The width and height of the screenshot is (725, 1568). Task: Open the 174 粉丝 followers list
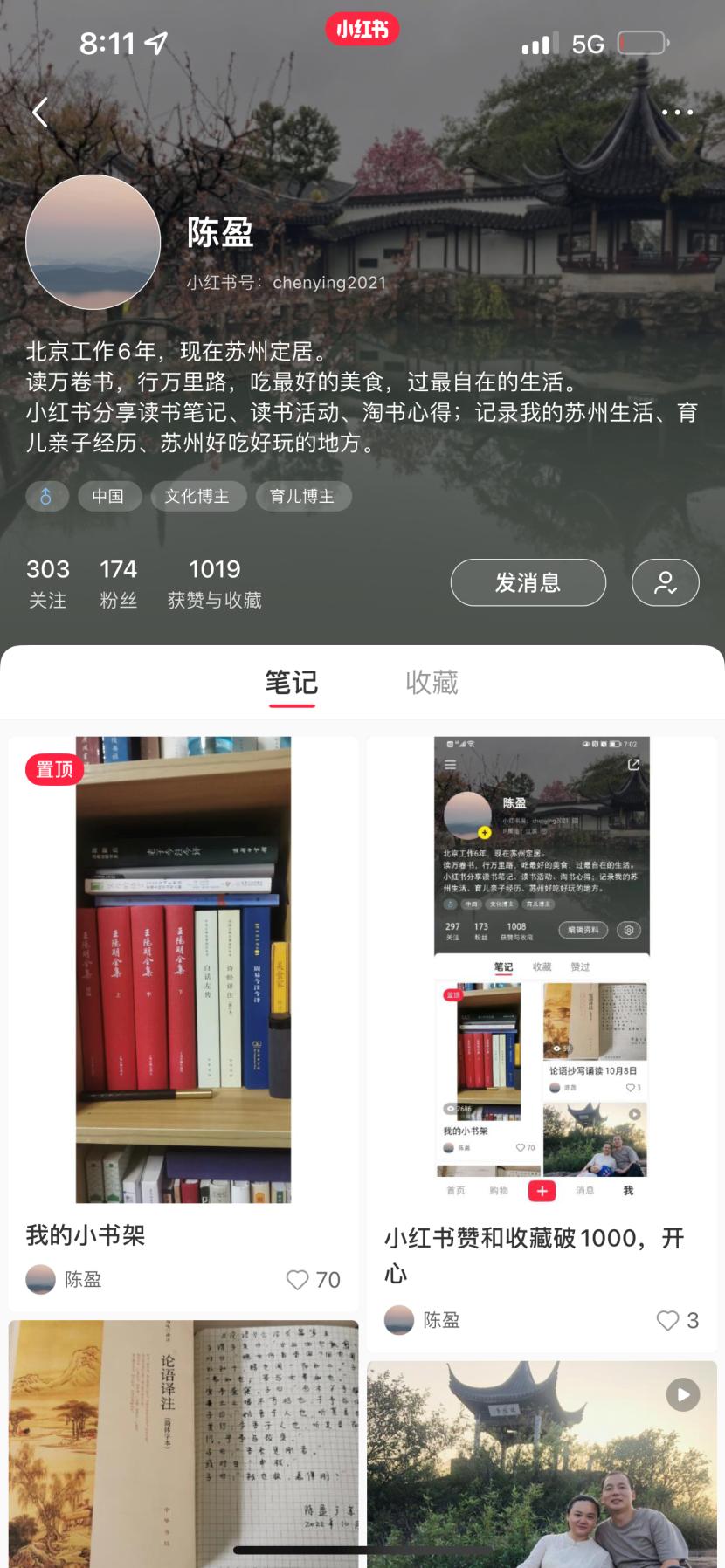point(120,582)
